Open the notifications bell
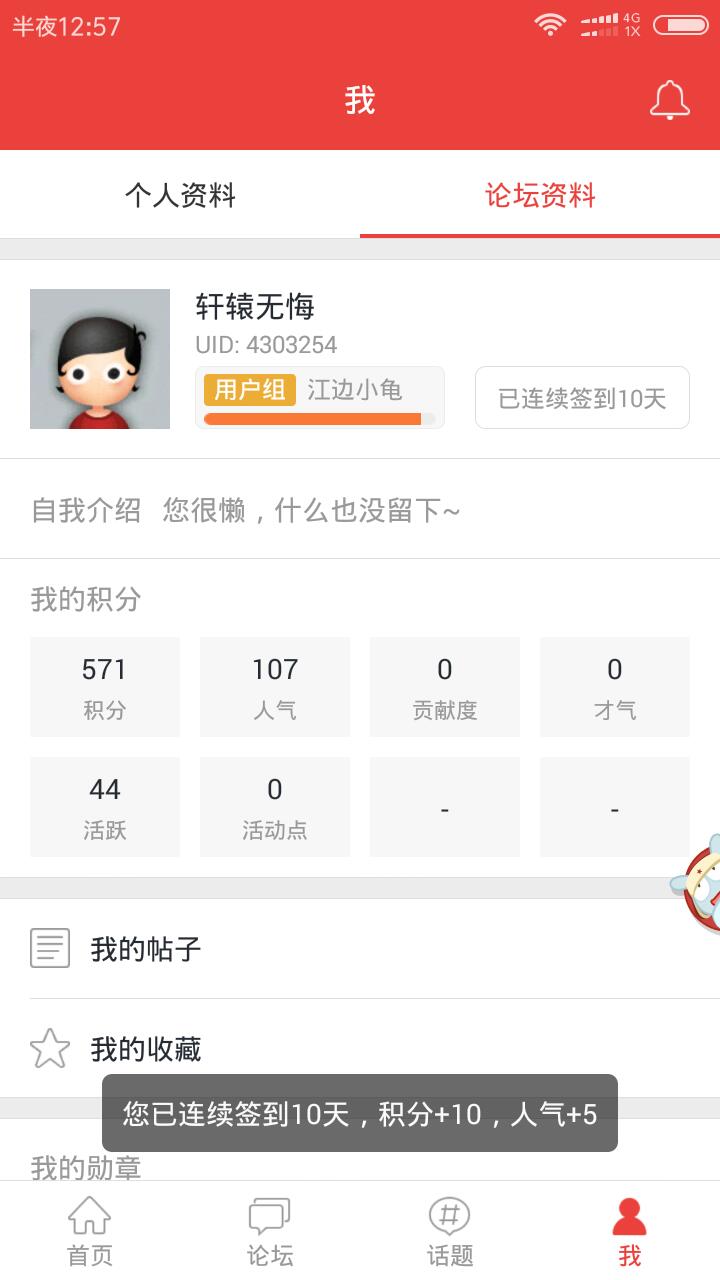This screenshot has height=1280, width=720. pos(669,100)
